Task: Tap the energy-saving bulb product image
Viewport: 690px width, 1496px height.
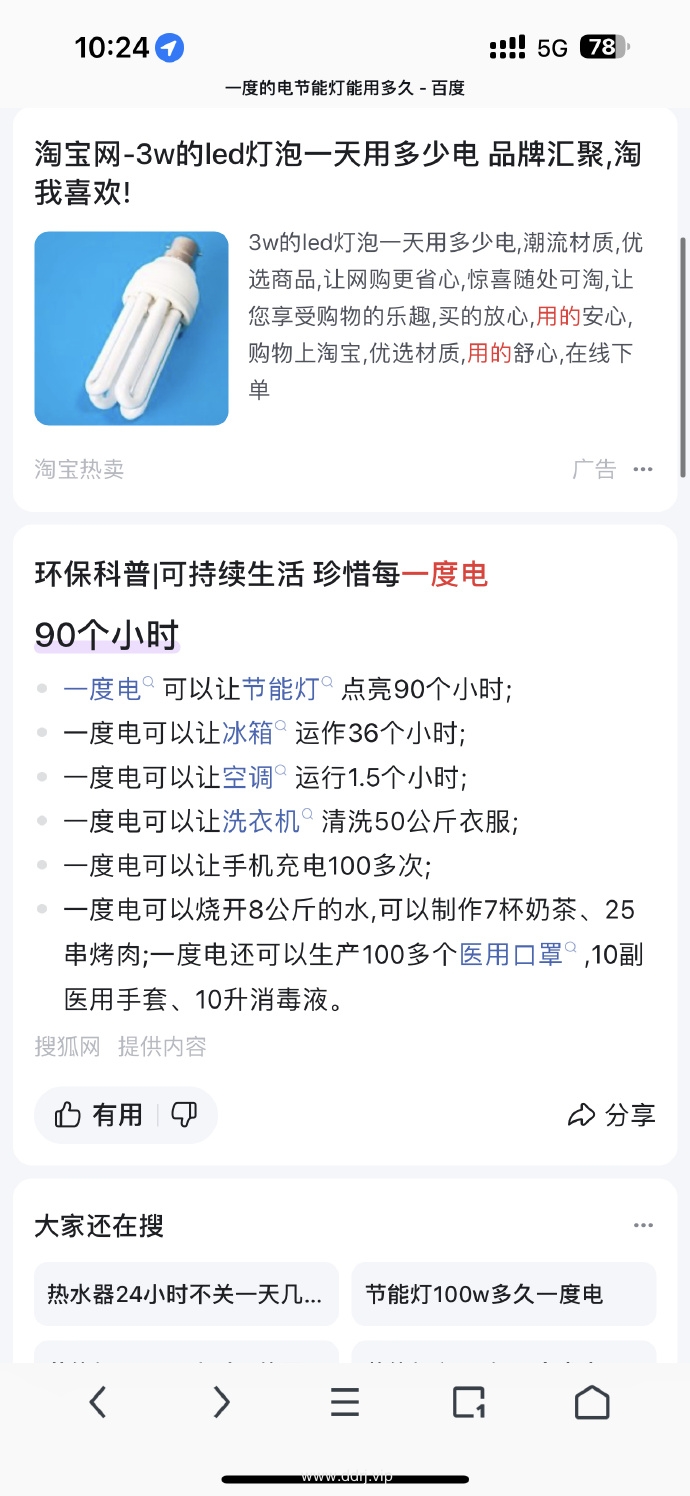Action: coord(131,328)
